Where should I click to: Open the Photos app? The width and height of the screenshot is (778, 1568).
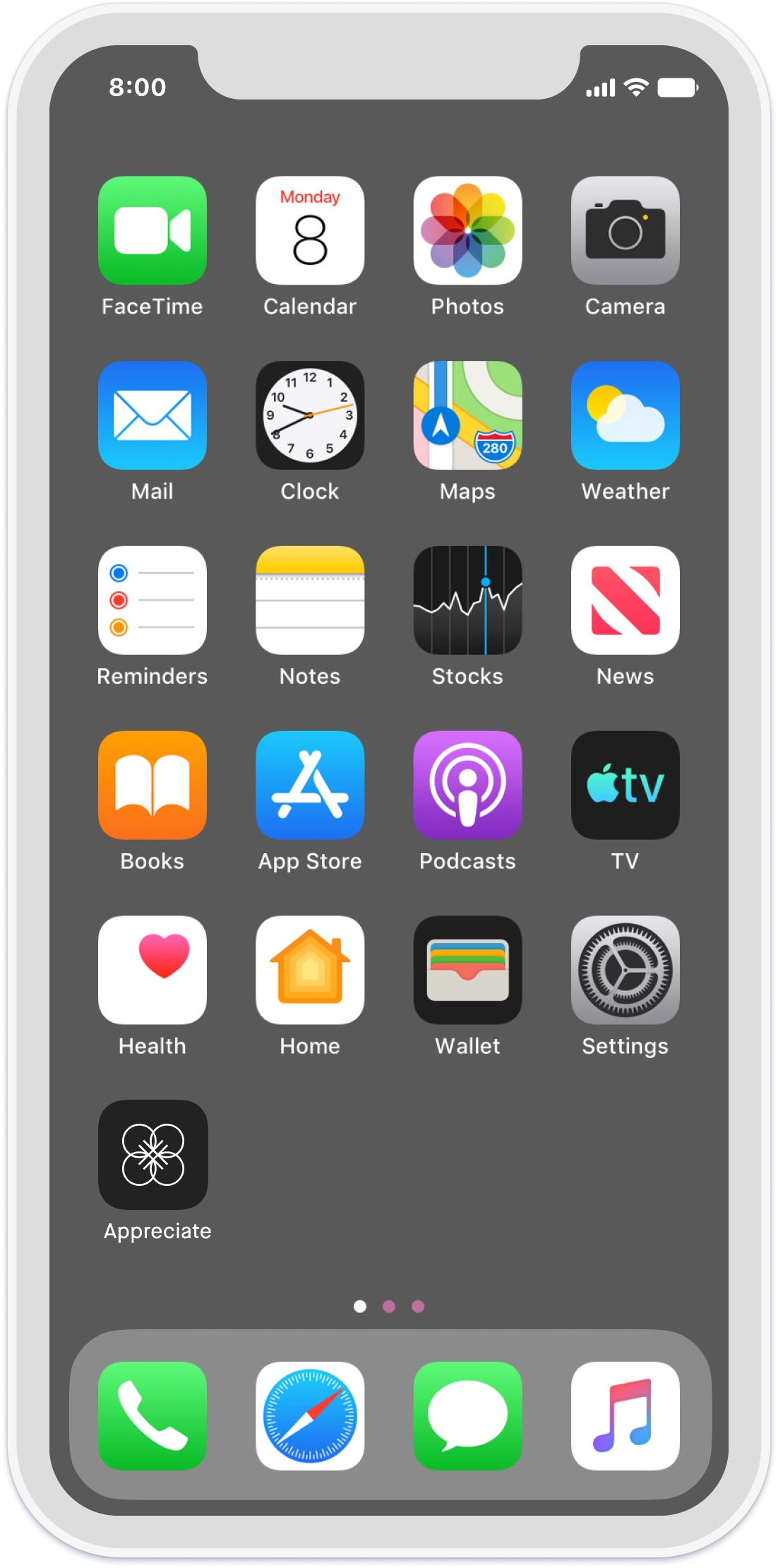click(x=467, y=230)
